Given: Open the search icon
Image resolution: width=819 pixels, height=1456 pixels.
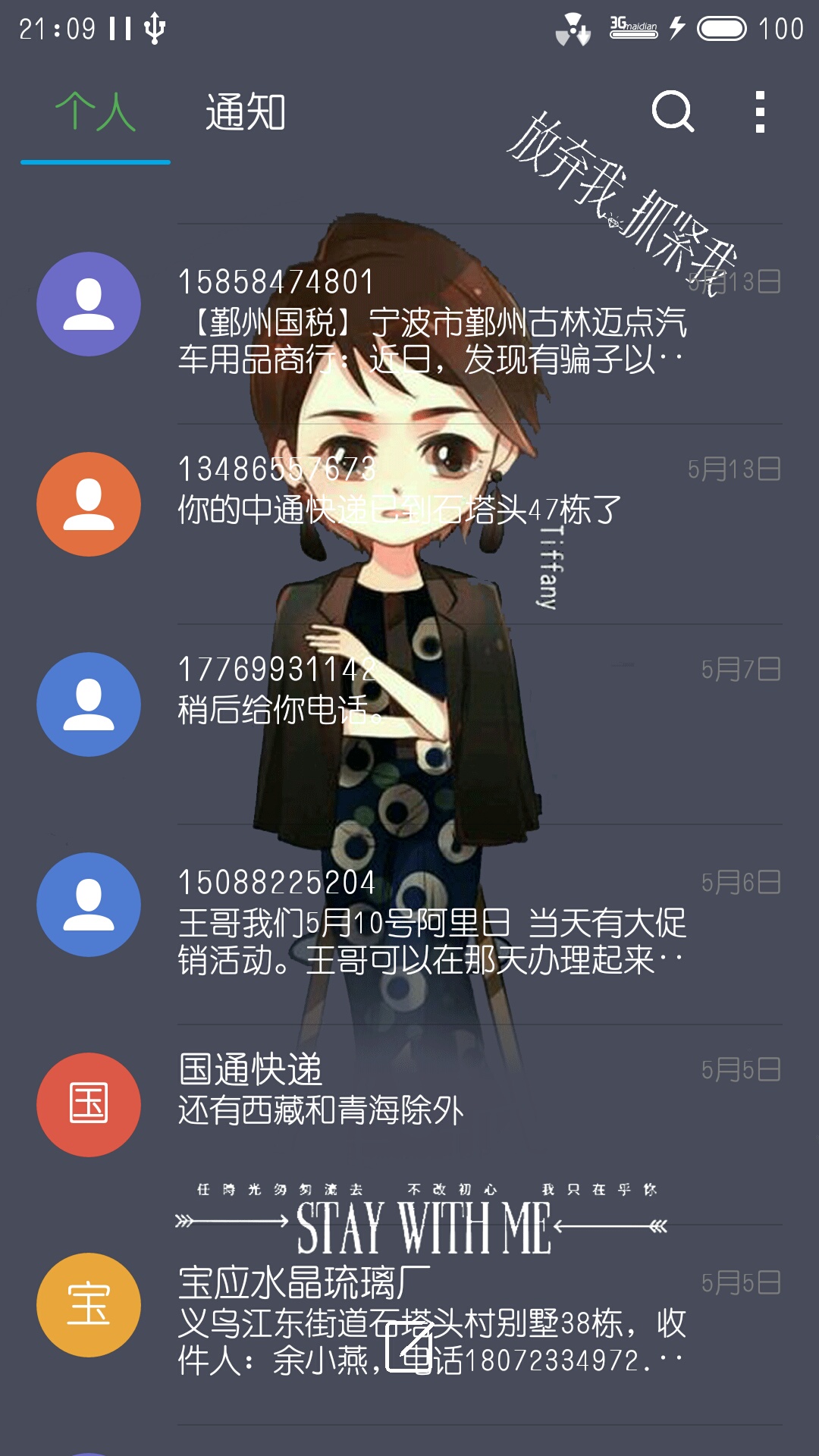Looking at the screenshot, I should (673, 112).
